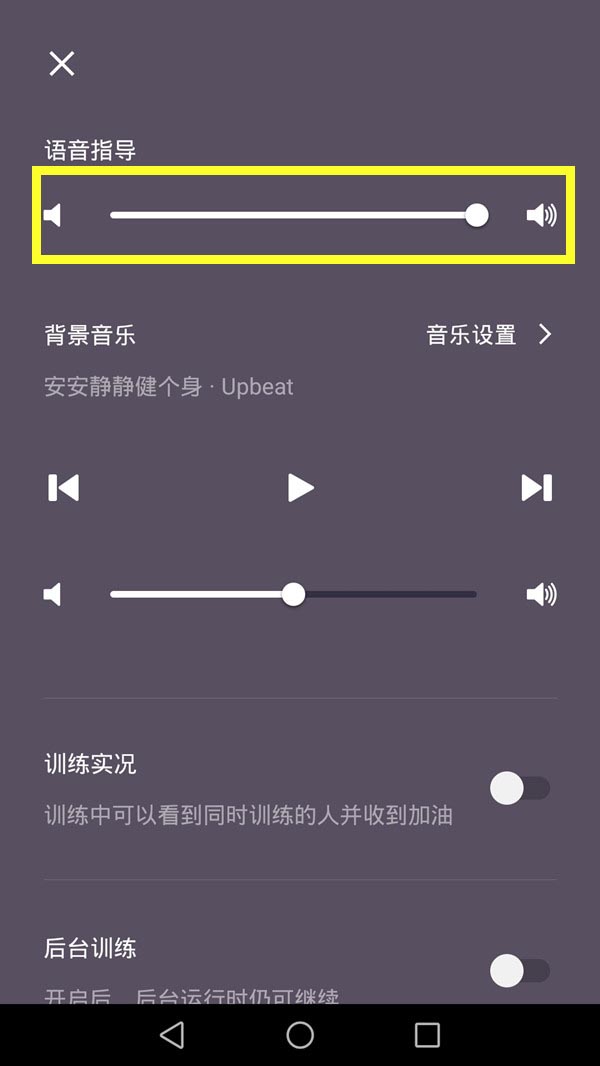Return to the home screen

coord(300,1035)
